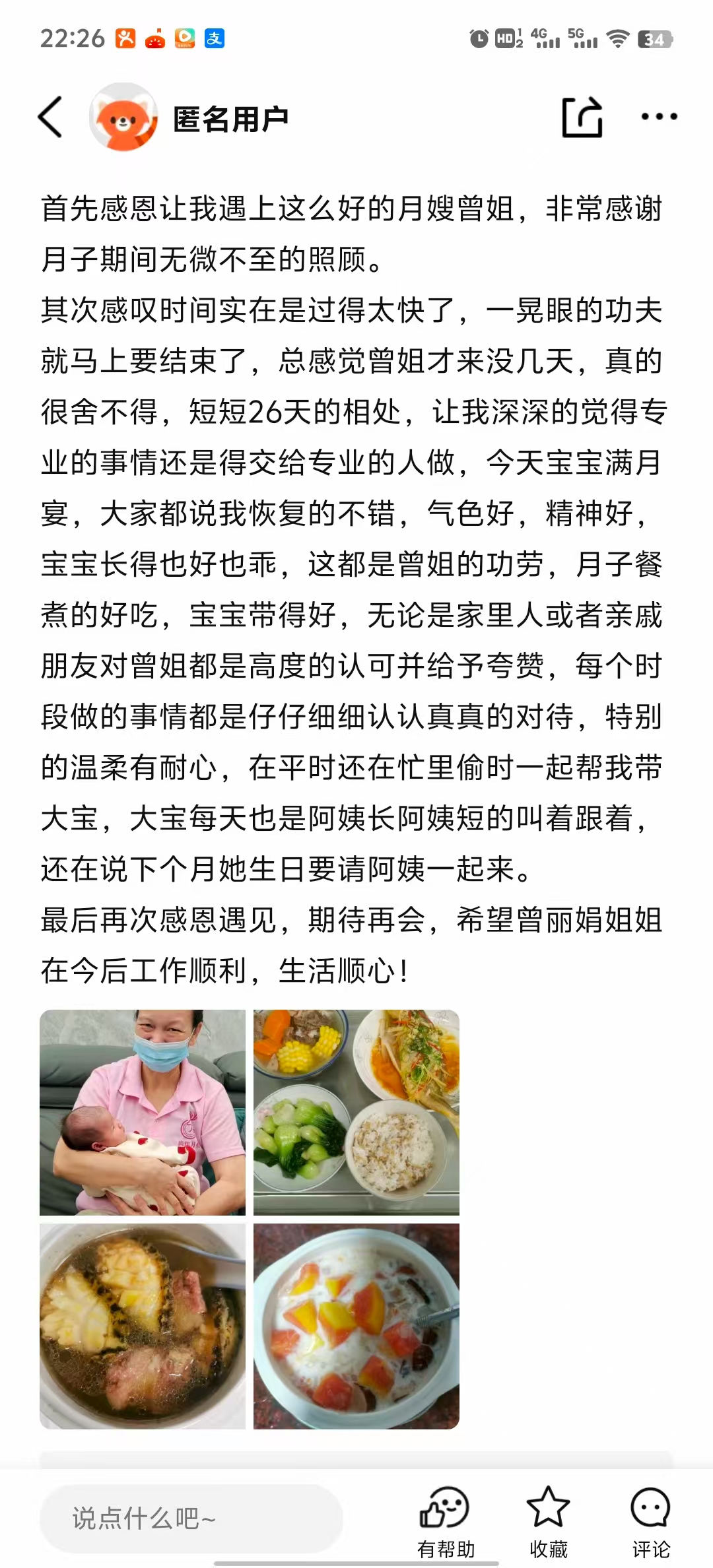
Task: View the papaya milk dessert photo
Action: click(x=356, y=1326)
